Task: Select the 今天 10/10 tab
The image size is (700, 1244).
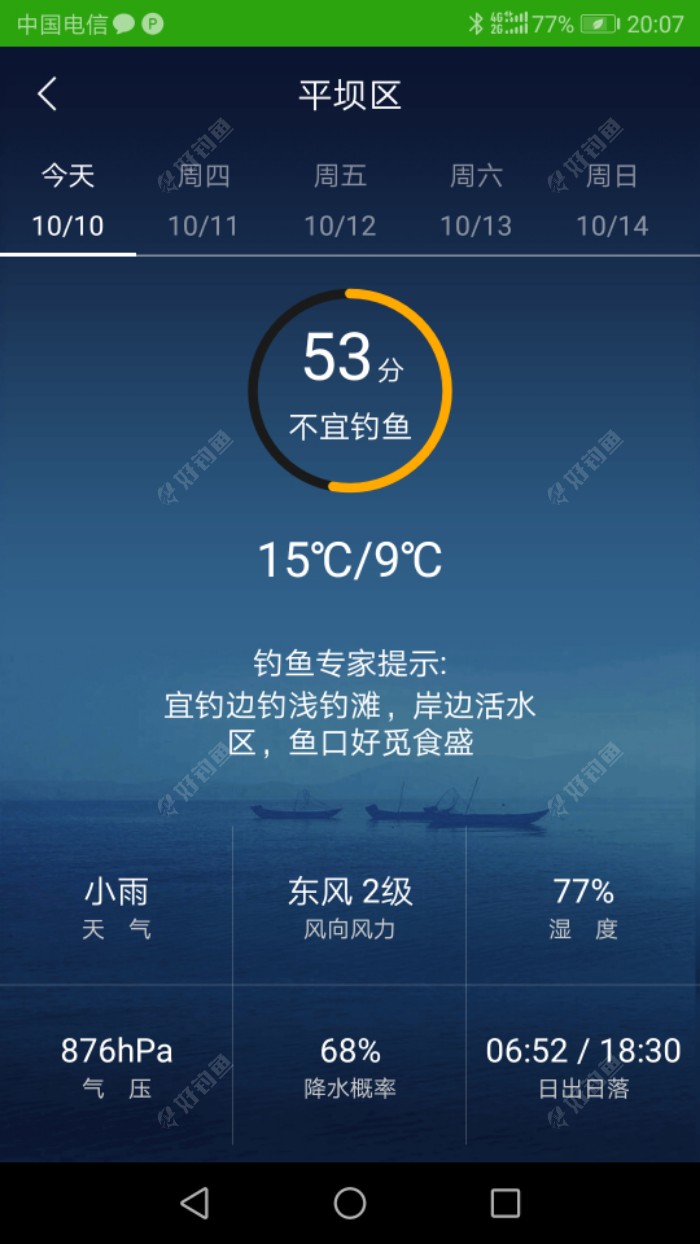Action: 68,201
